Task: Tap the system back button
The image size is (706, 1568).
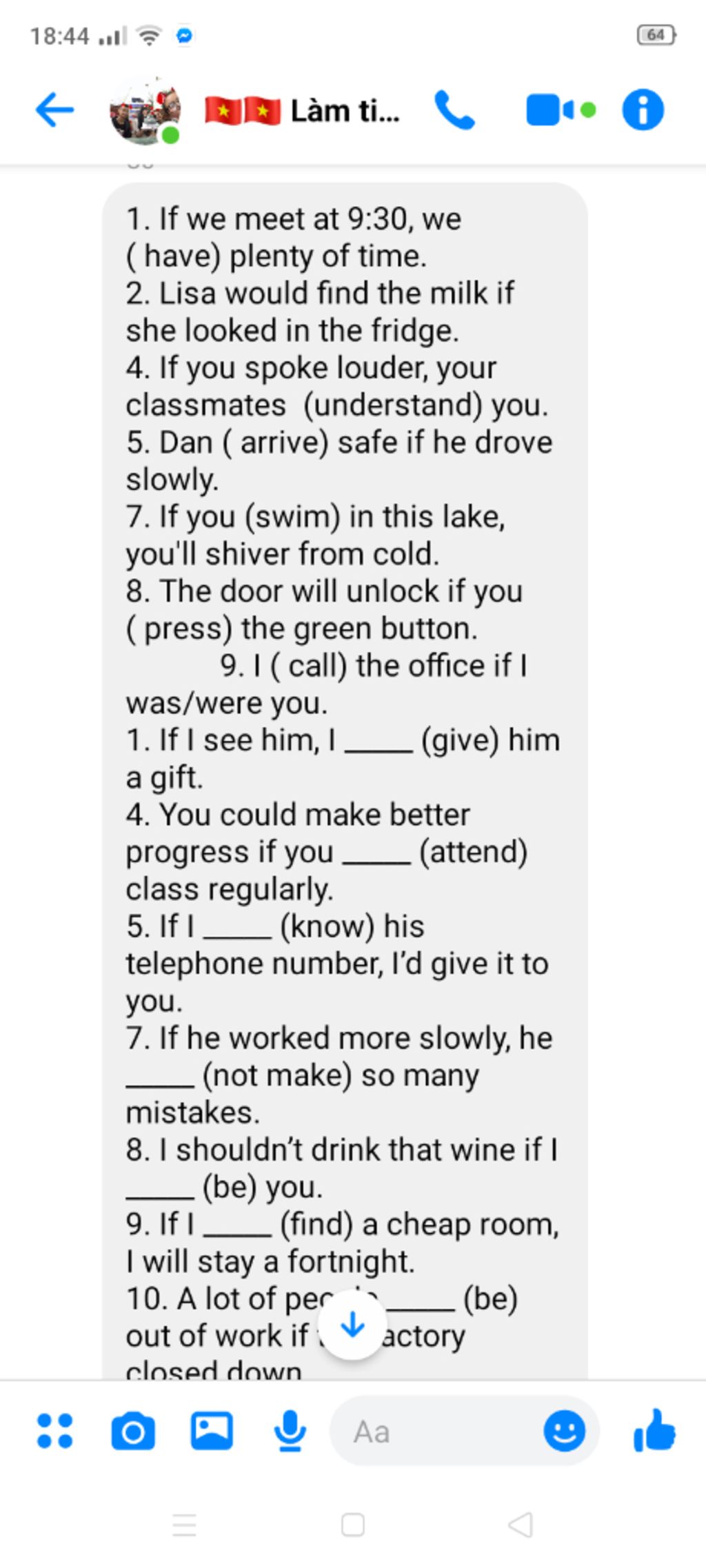Action: (521, 1525)
